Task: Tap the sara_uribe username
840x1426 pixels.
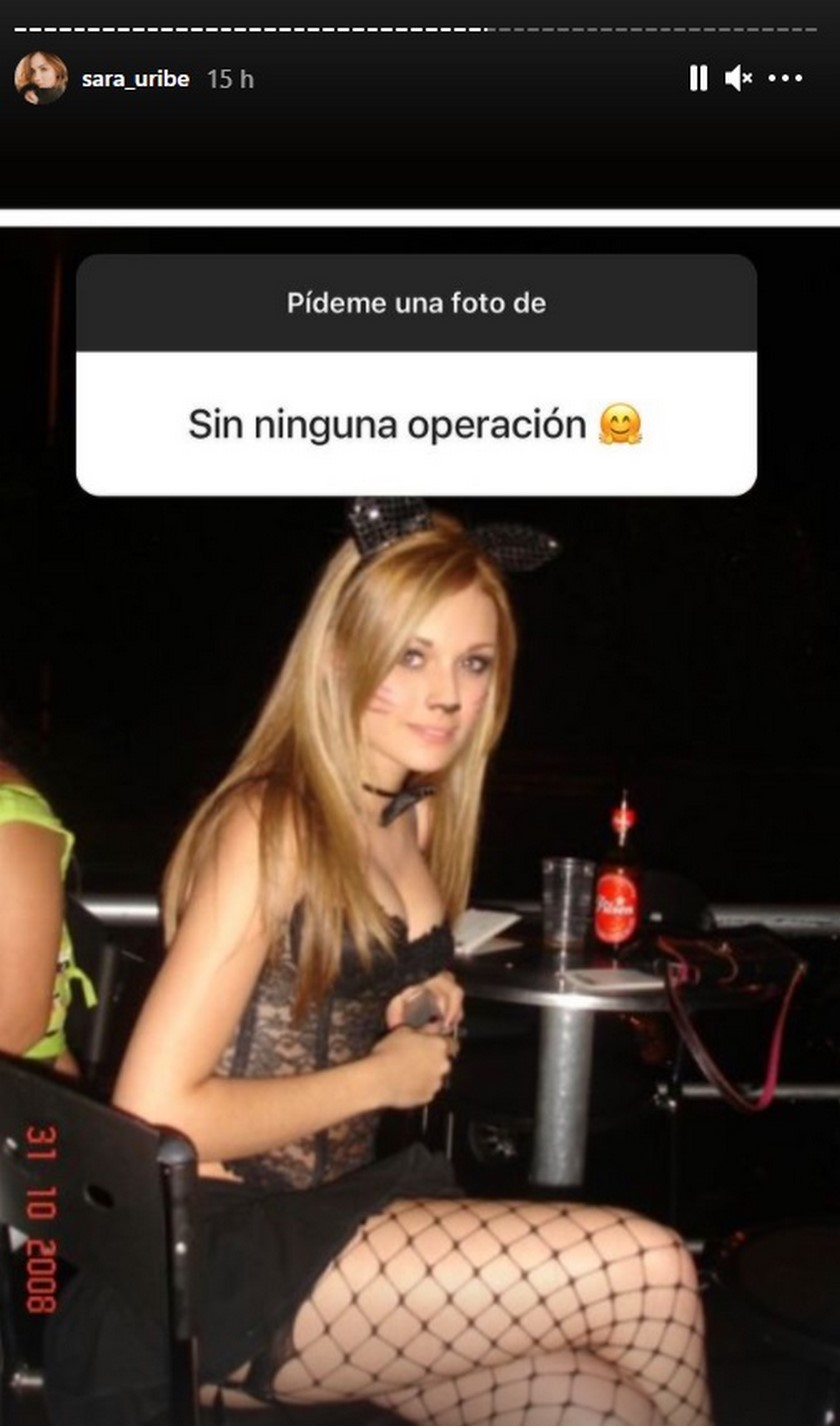Action: tap(135, 79)
